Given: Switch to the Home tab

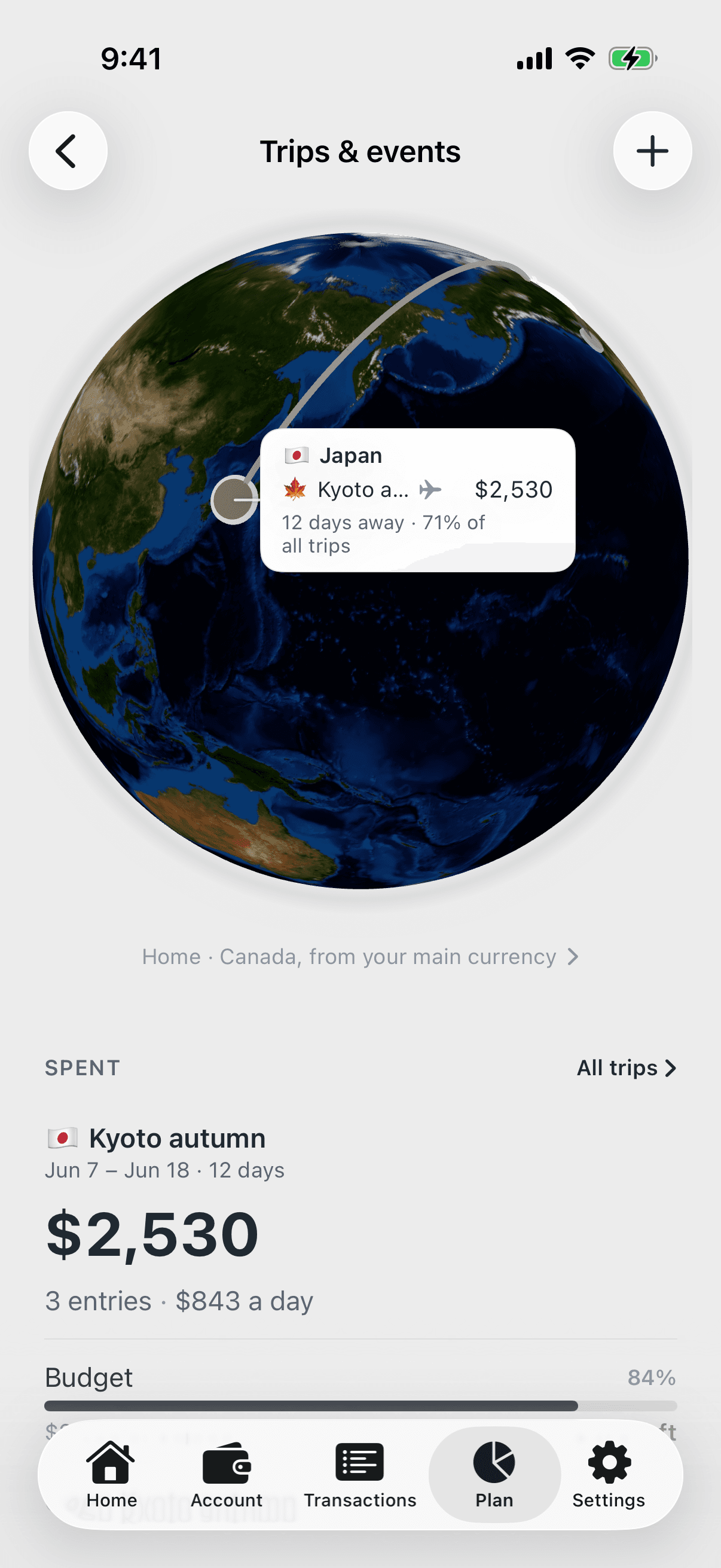Looking at the screenshot, I should coord(111,1474).
